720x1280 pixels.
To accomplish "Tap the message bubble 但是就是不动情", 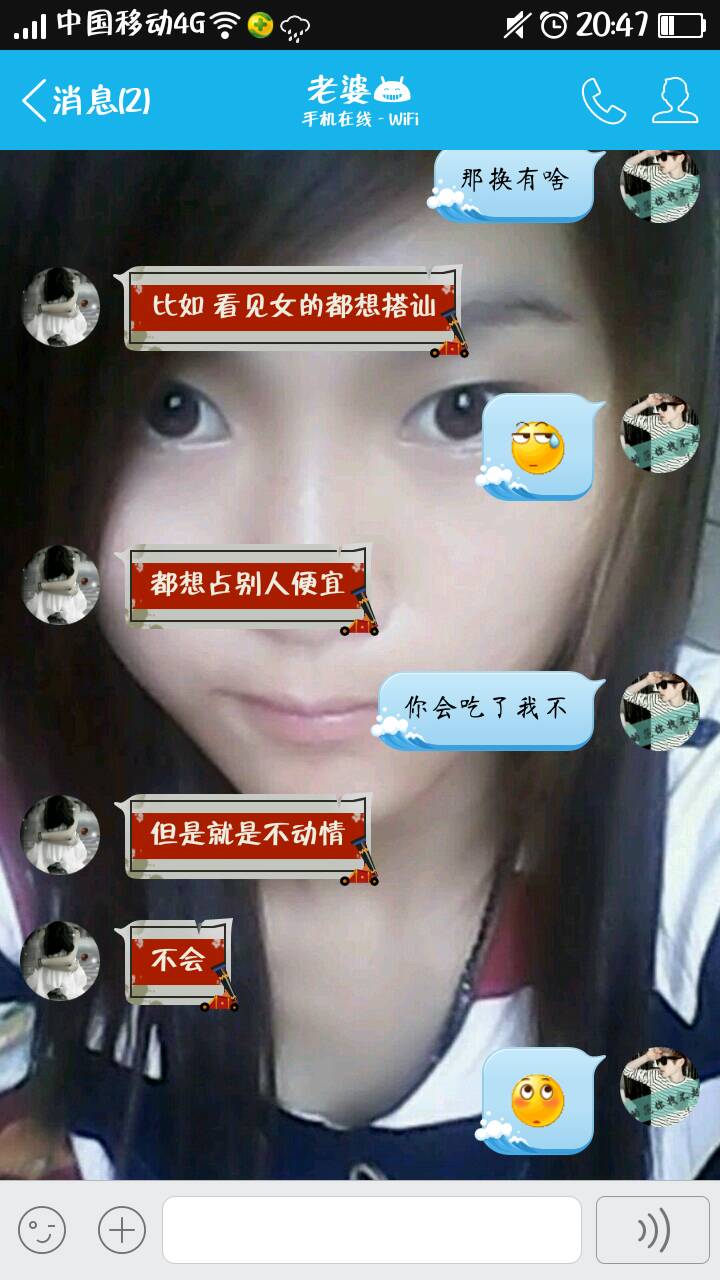I will pyautogui.click(x=248, y=835).
